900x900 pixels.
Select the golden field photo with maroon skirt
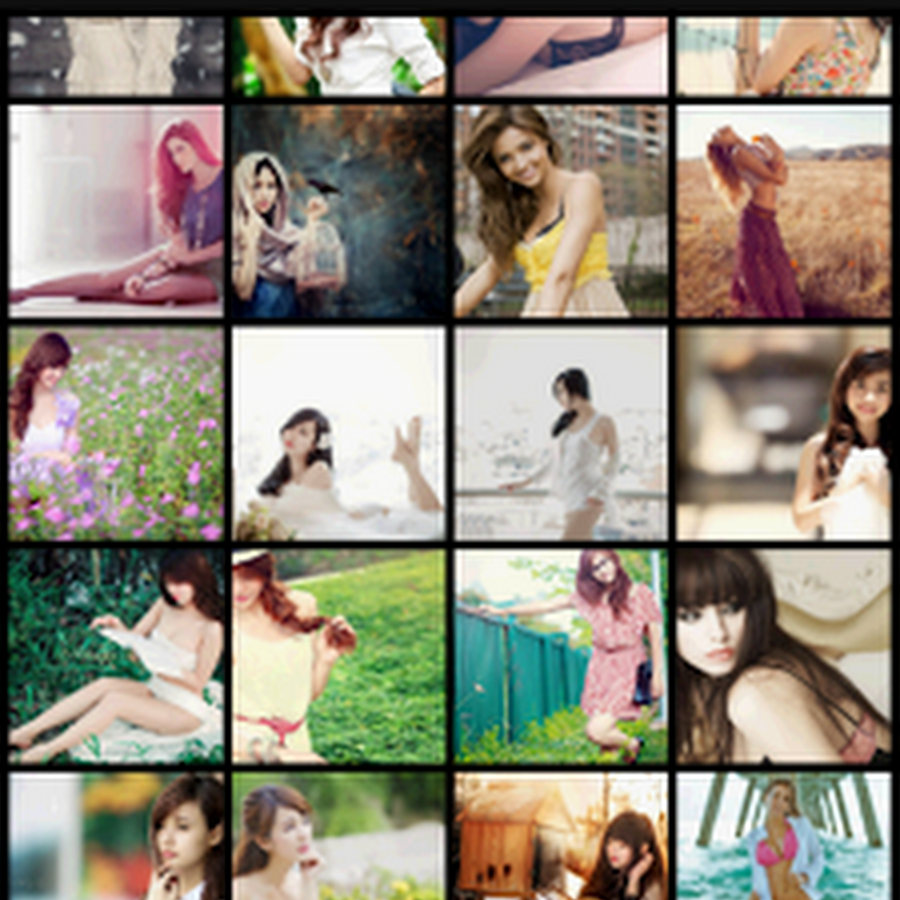point(783,211)
